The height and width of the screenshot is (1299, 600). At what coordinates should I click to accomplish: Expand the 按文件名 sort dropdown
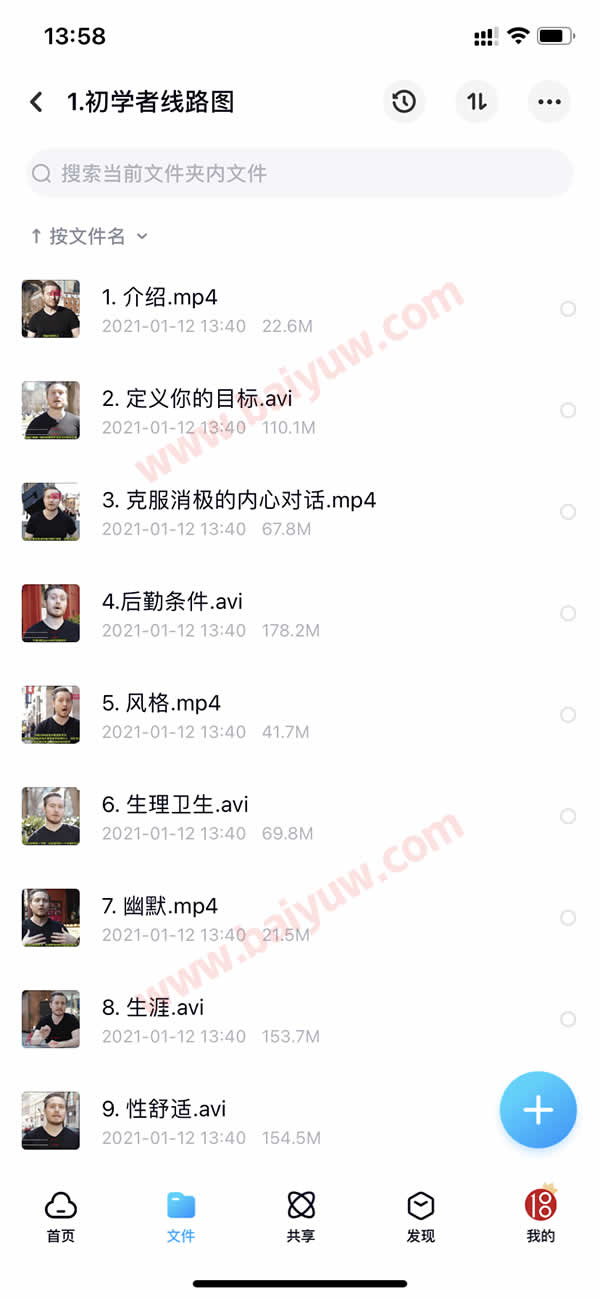90,236
